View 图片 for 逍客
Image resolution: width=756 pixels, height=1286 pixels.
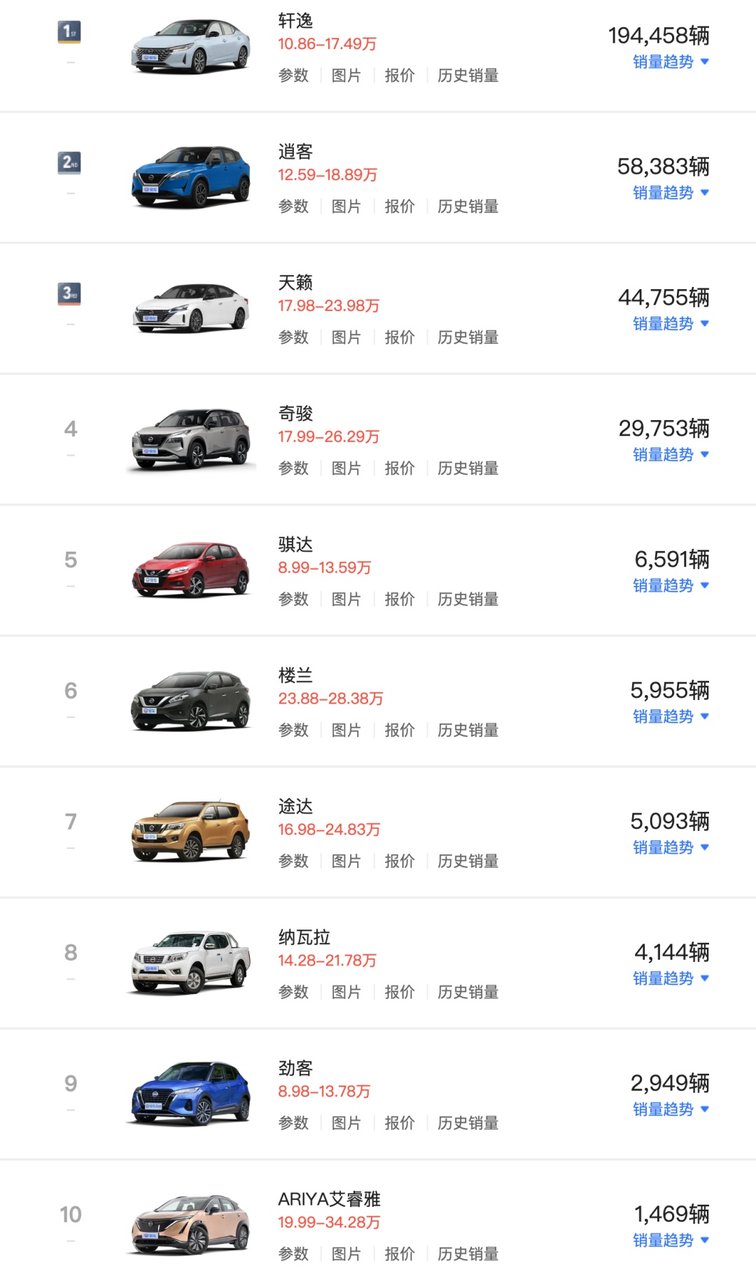point(346,206)
